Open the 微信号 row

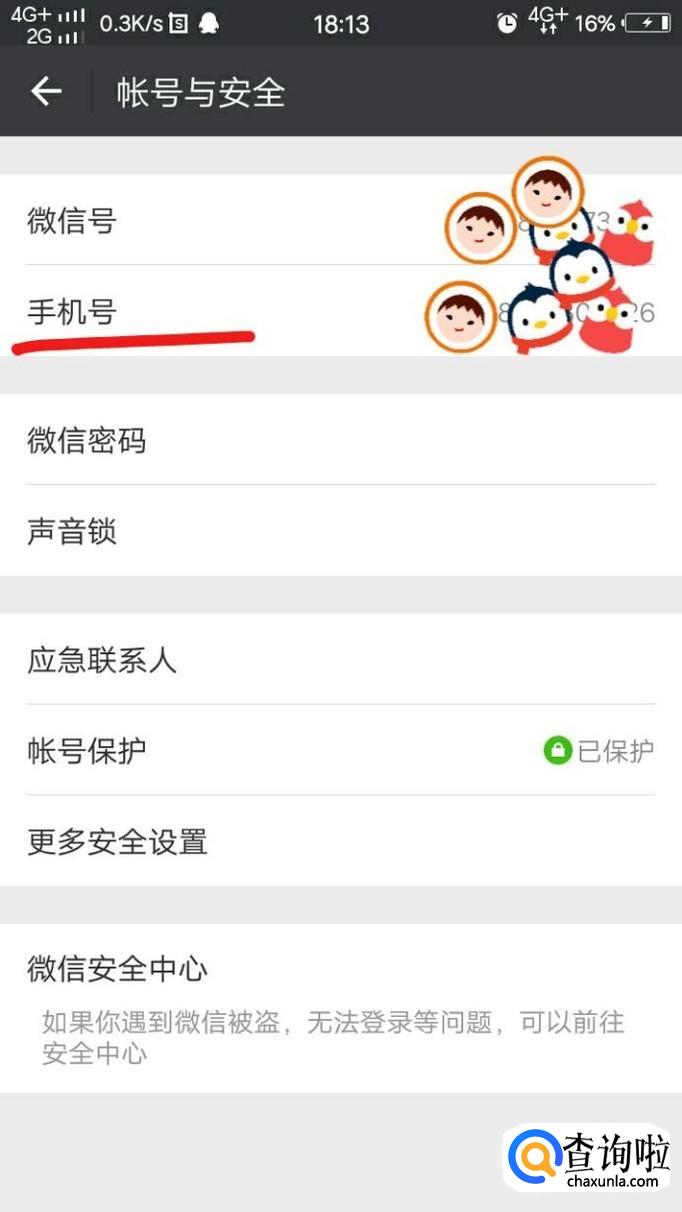coord(72,220)
